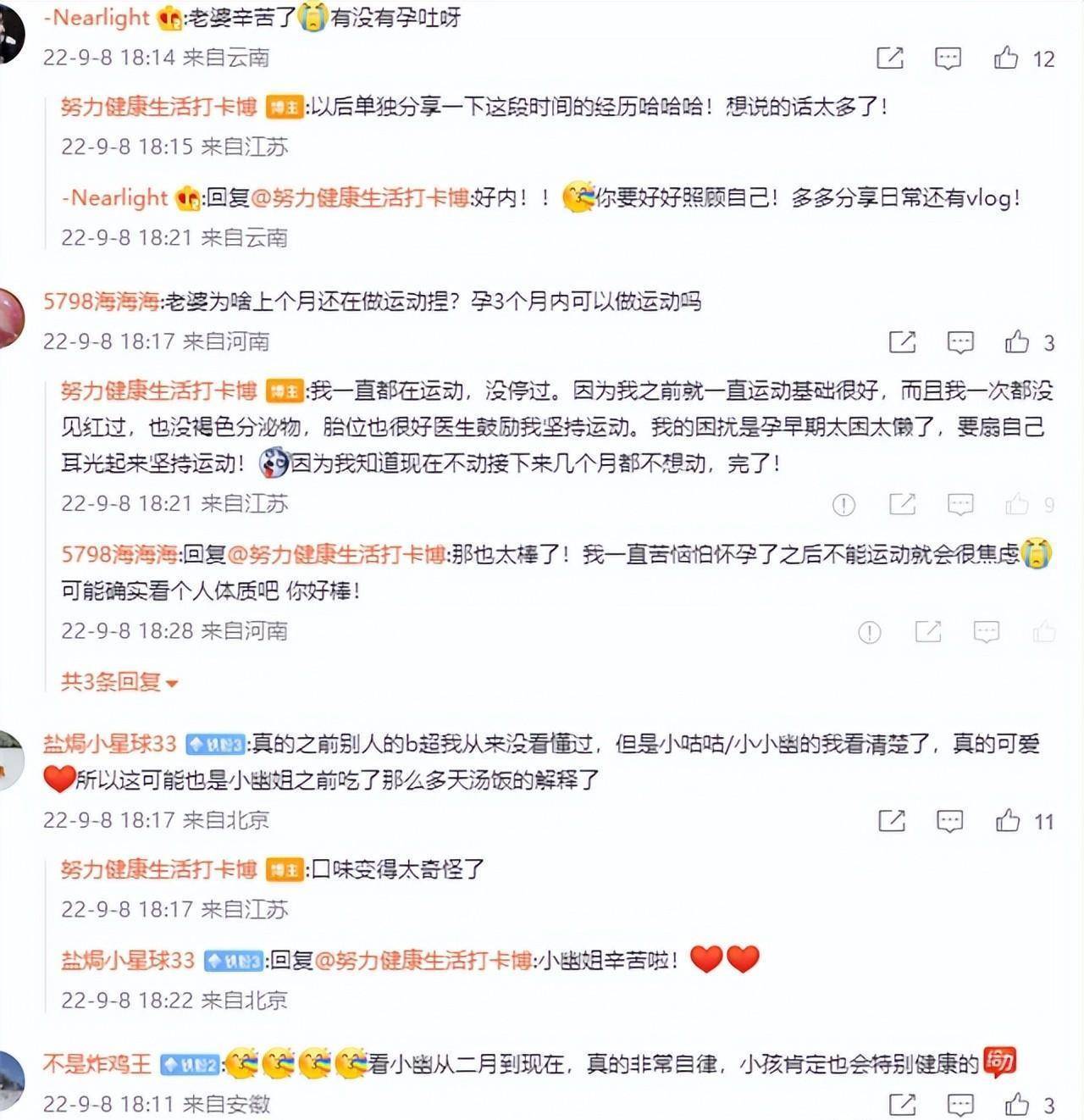Reply to 盐焗小星球33's b超 comment
The width and height of the screenshot is (1084, 1120).
coord(949,820)
